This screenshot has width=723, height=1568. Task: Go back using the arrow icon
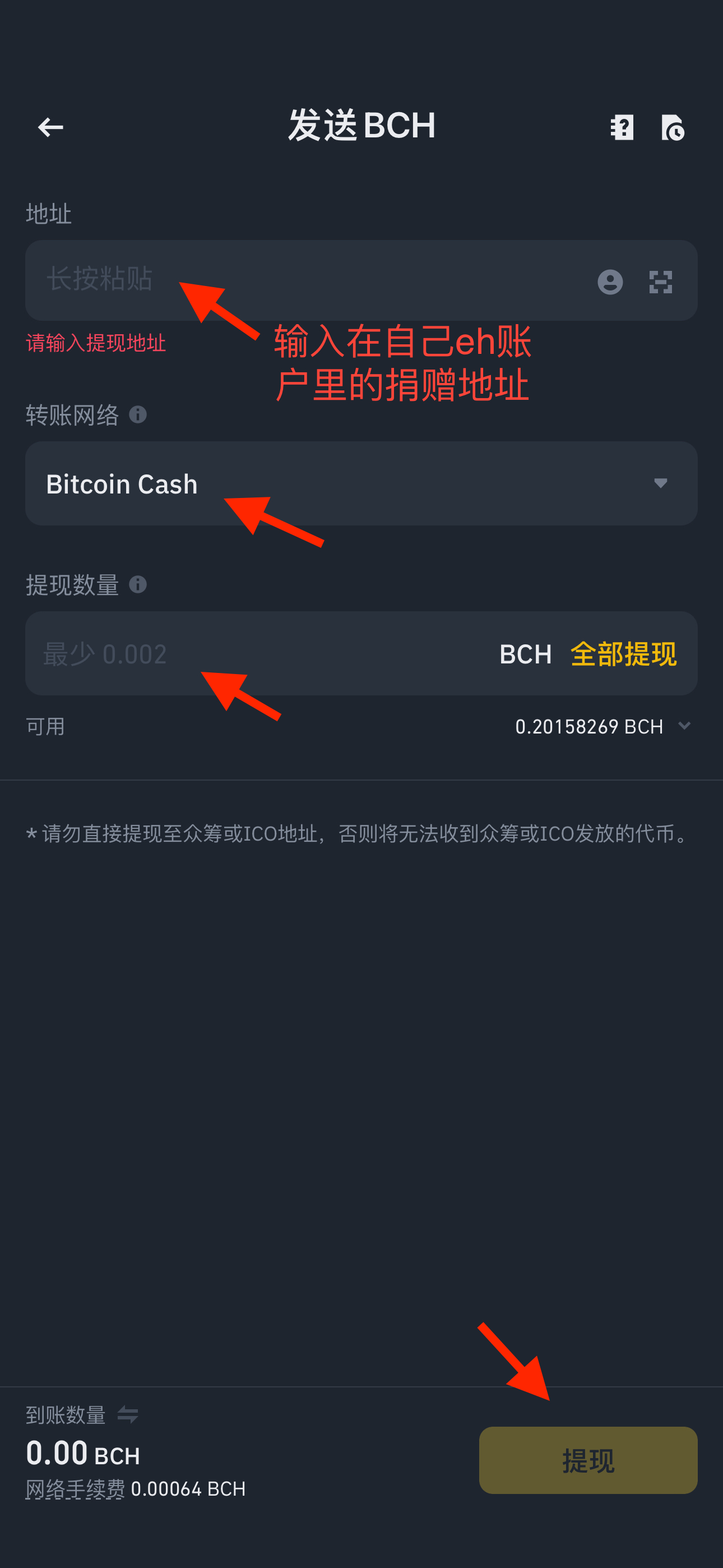pyautogui.click(x=50, y=127)
